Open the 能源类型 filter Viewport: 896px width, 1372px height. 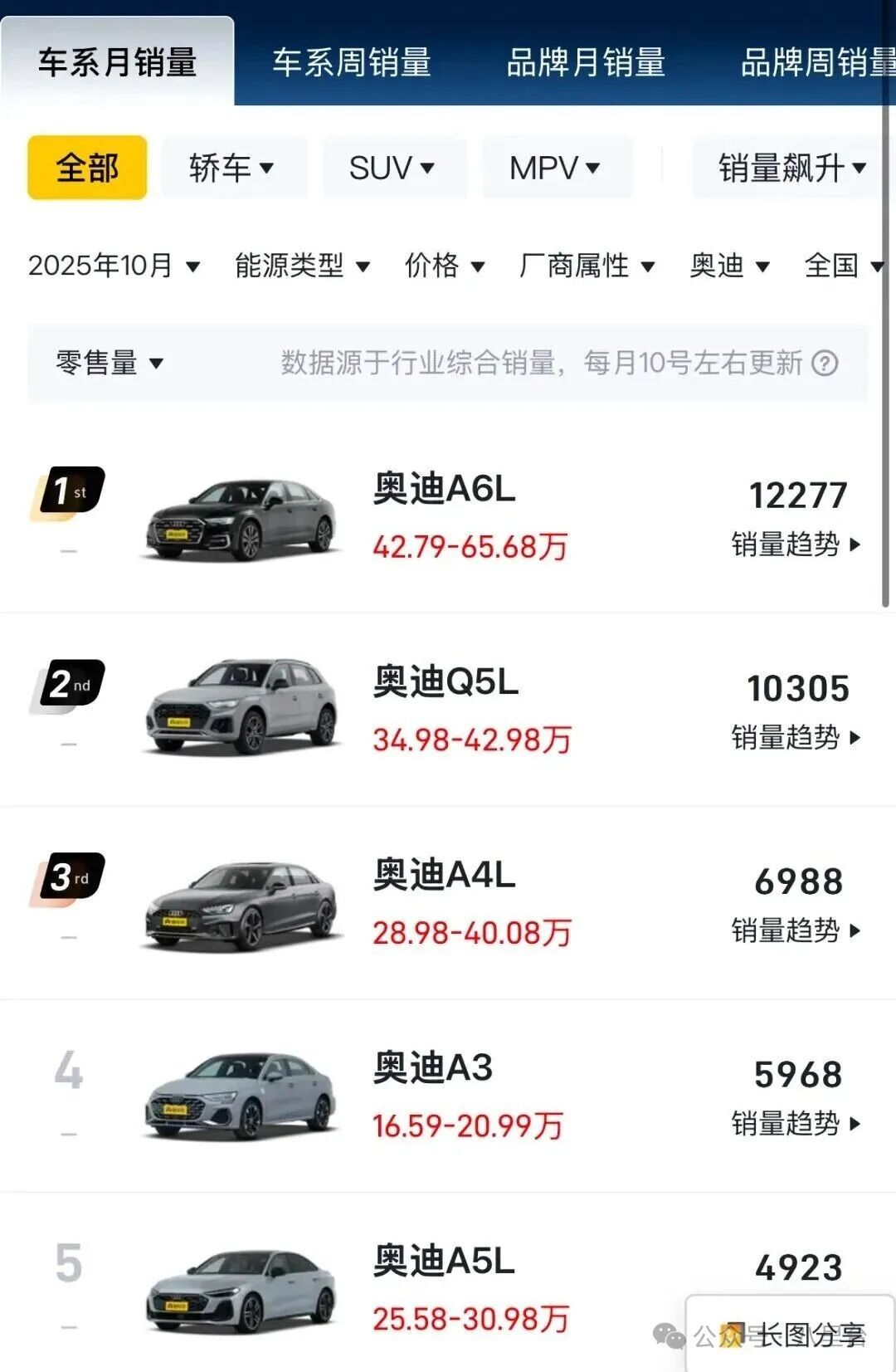(302, 266)
